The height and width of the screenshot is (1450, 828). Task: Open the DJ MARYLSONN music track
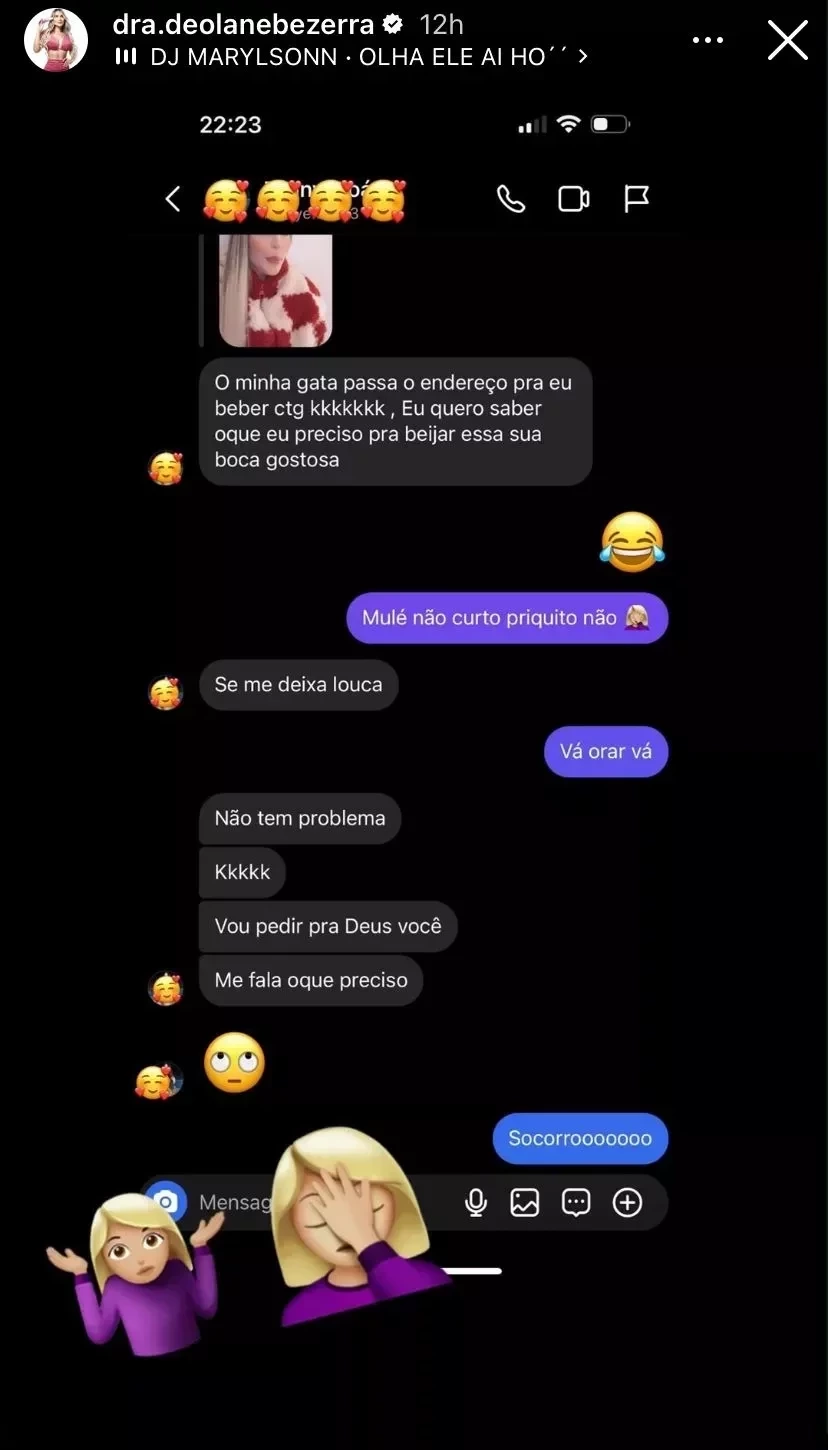[x=350, y=57]
